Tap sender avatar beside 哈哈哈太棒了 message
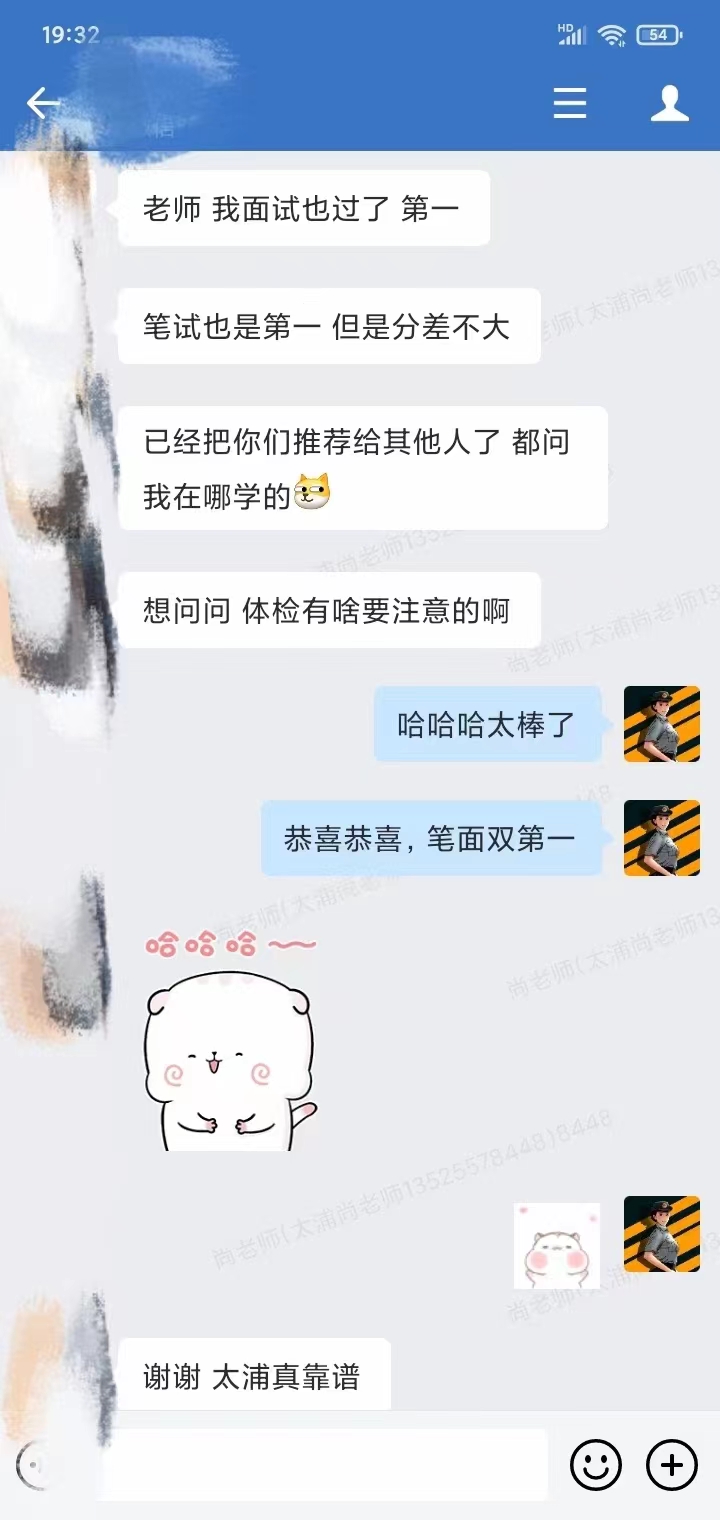720x1520 pixels. [x=661, y=724]
